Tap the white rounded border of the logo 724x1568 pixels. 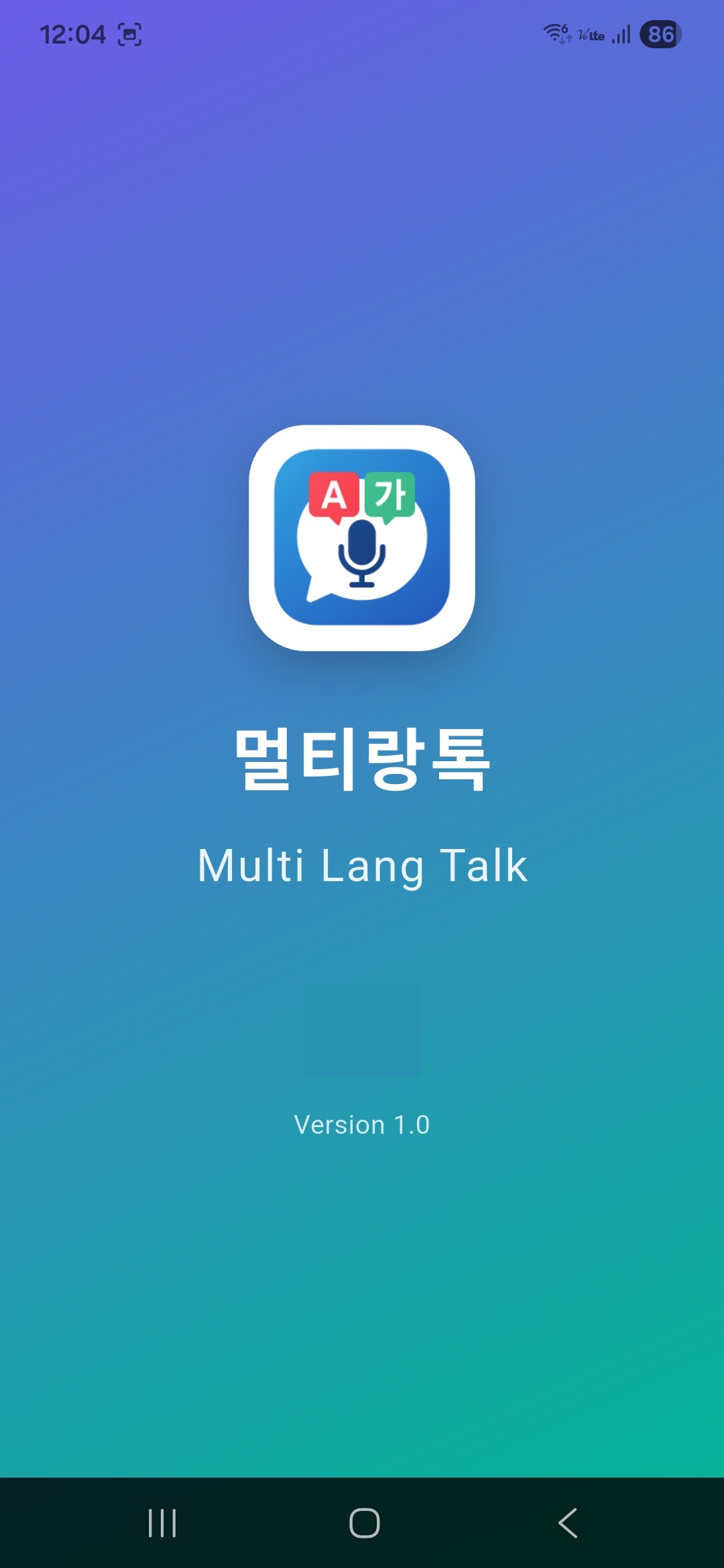point(362,436)
